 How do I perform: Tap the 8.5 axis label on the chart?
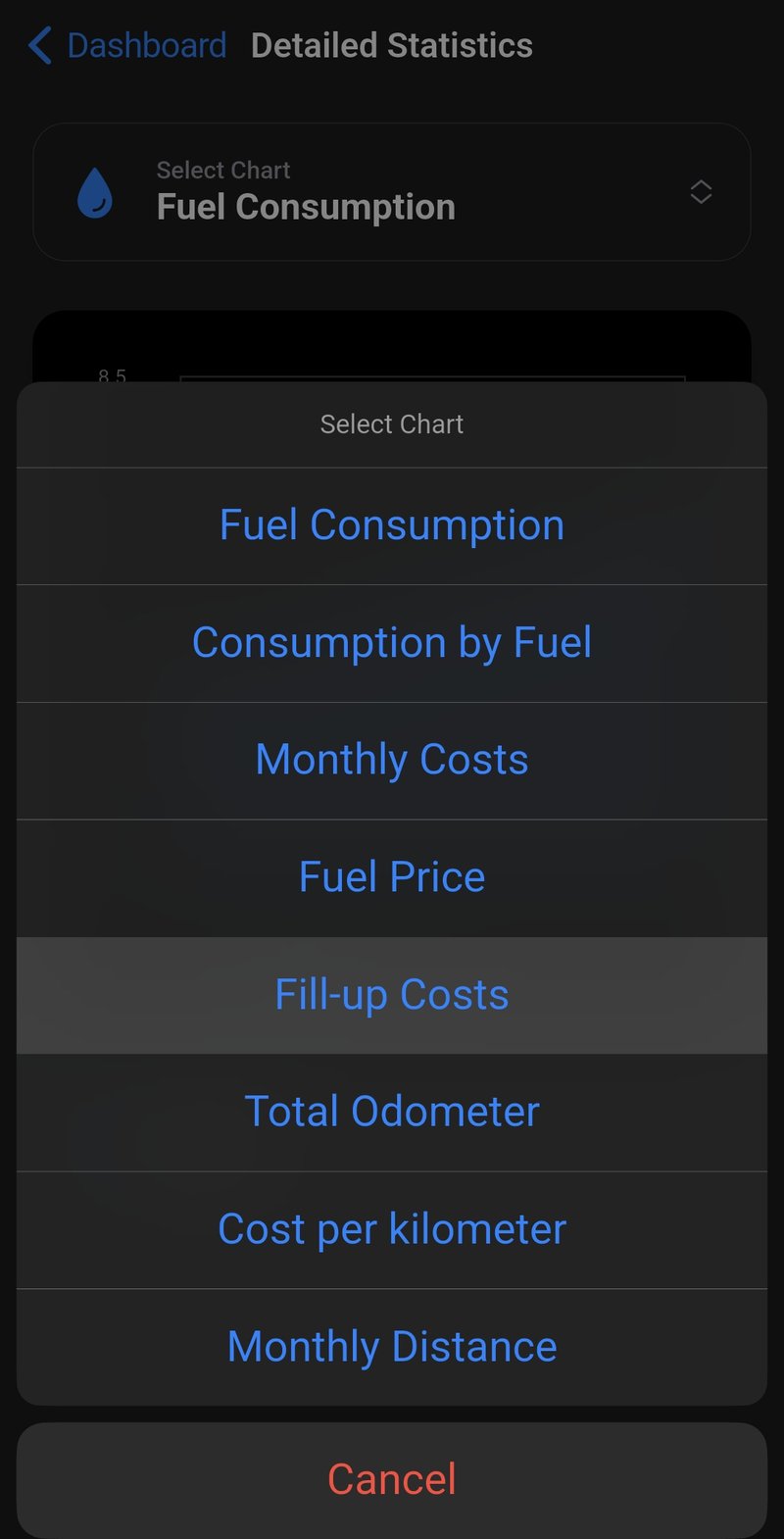(x=110, y=375)
